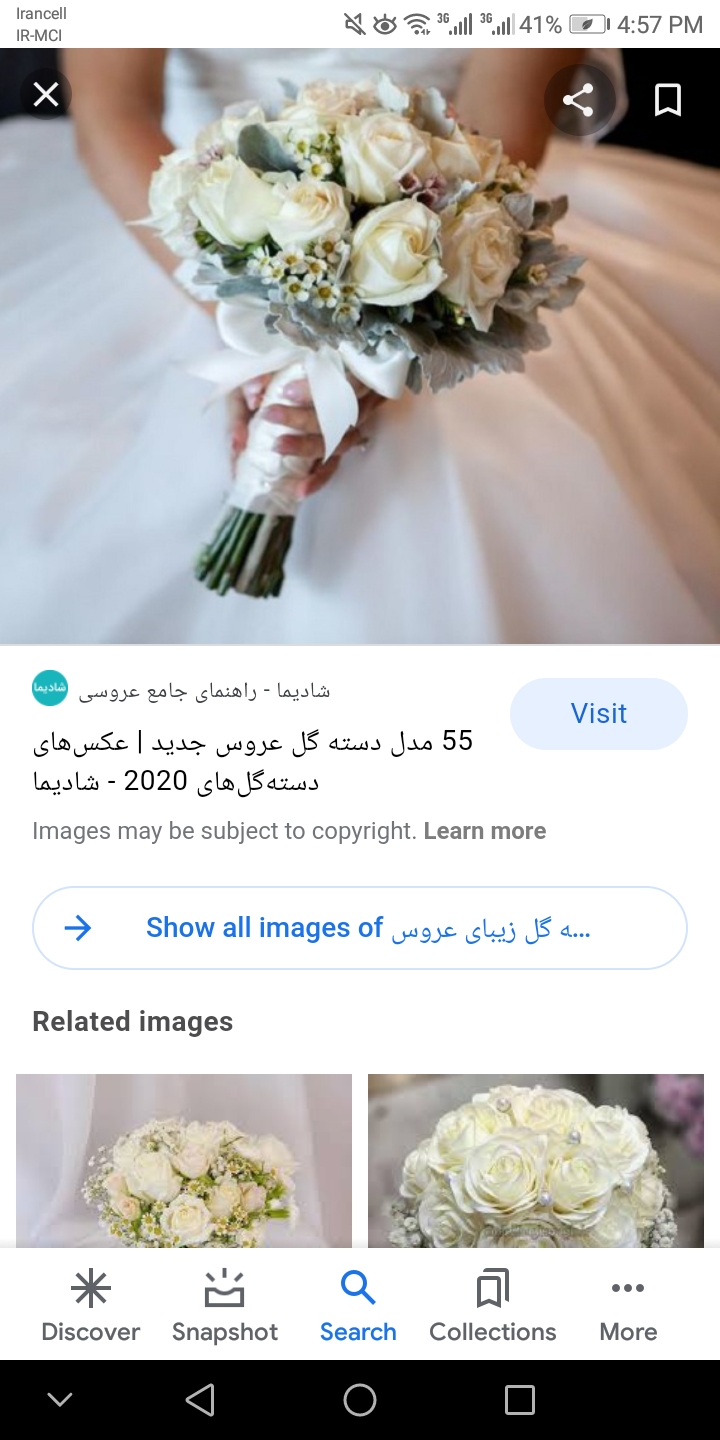The width and height of the screenshot is (720, 1440).
Task: Go to the home screen
Action: click(360, 1400)
